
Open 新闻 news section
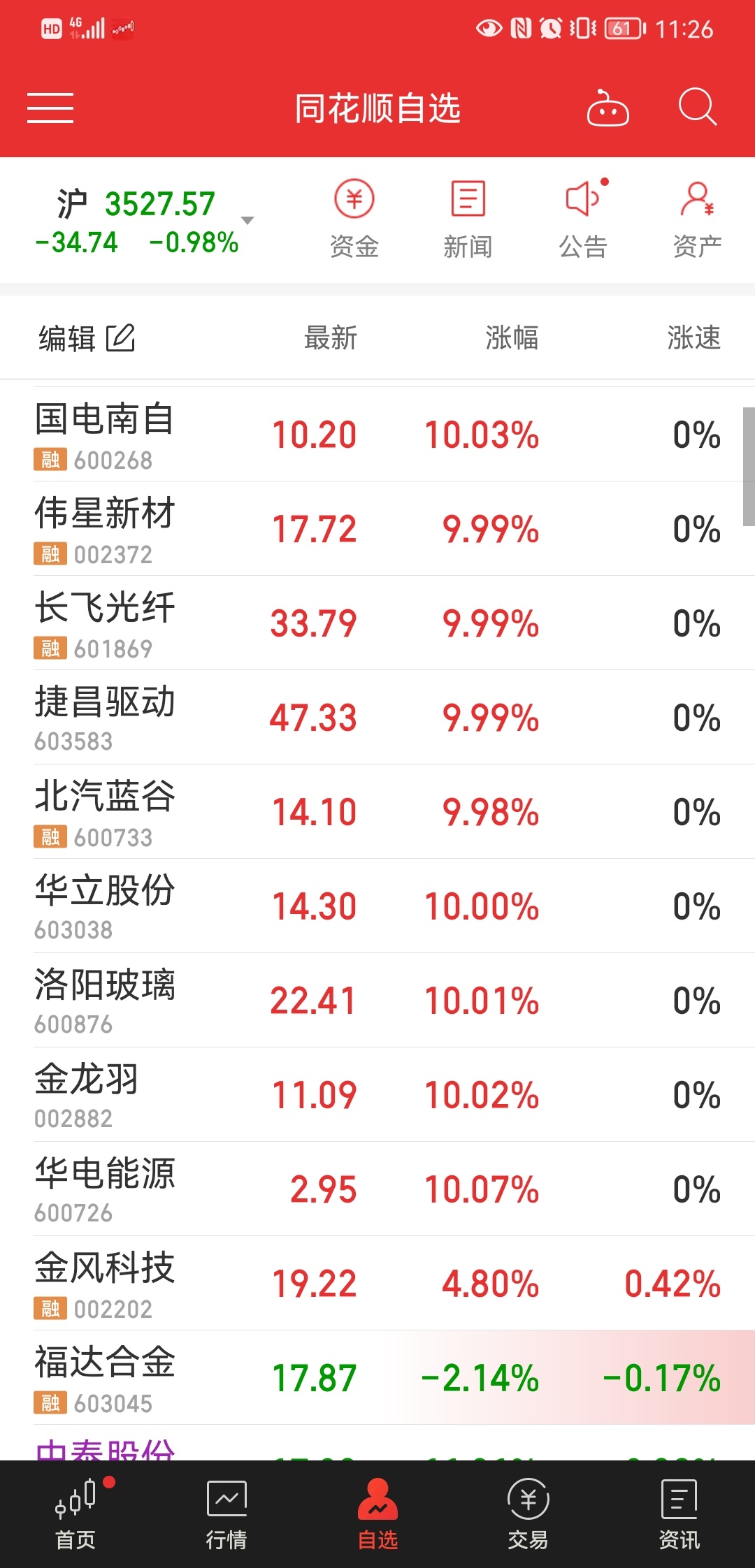pyautogui.click(x=468, y=219)
